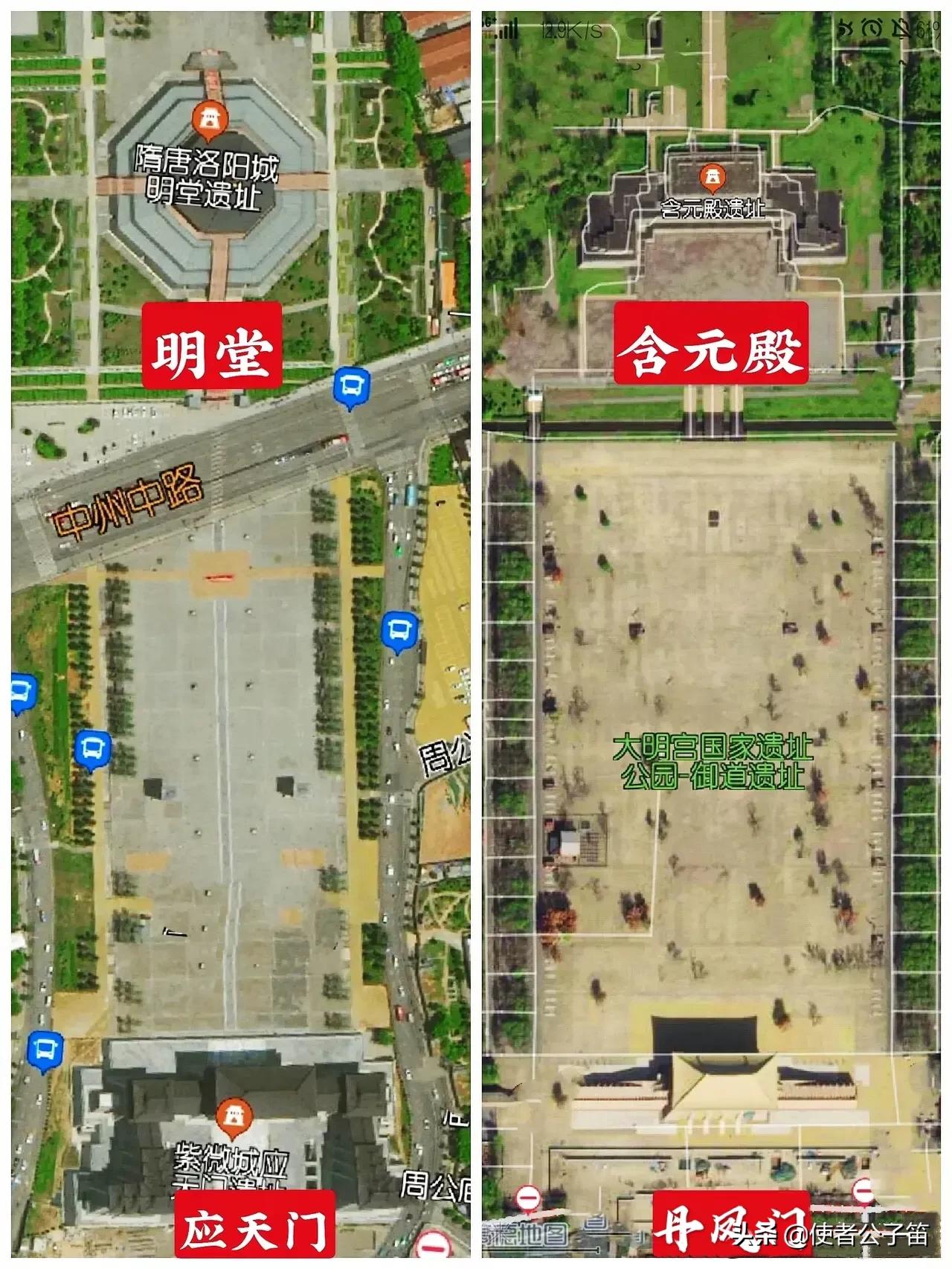This screenshot has height=1269, width=952.
Task: Tap the bus stop icon above the 应天门 ruins
Action: (x=43, y=1049)
